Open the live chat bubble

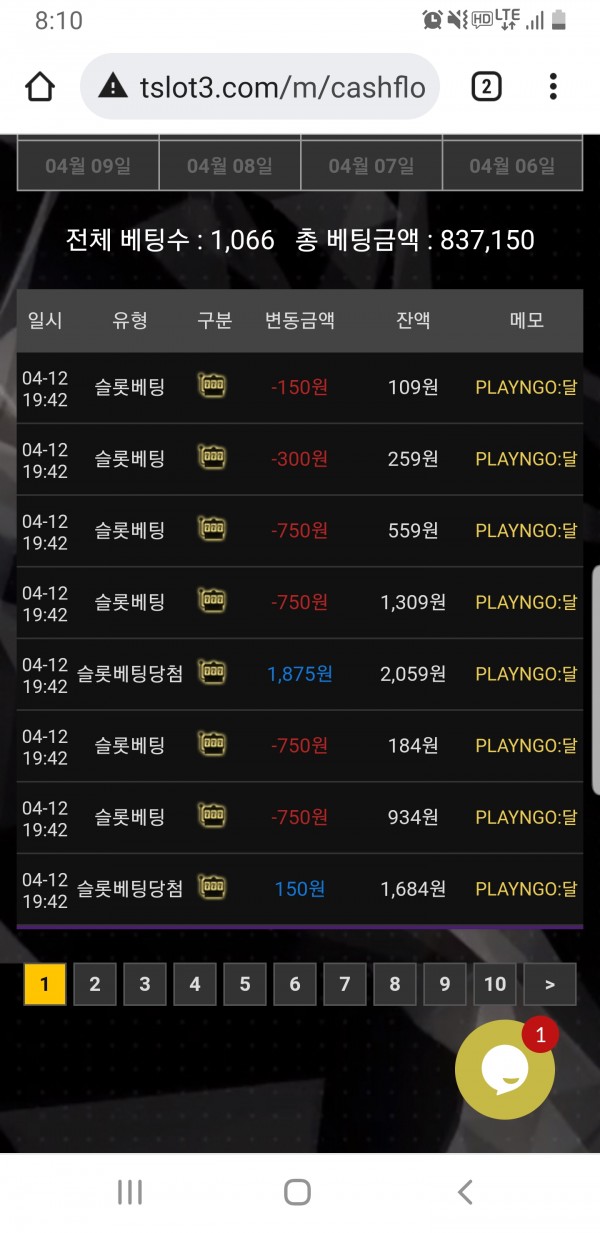(x=504, y=1069)
